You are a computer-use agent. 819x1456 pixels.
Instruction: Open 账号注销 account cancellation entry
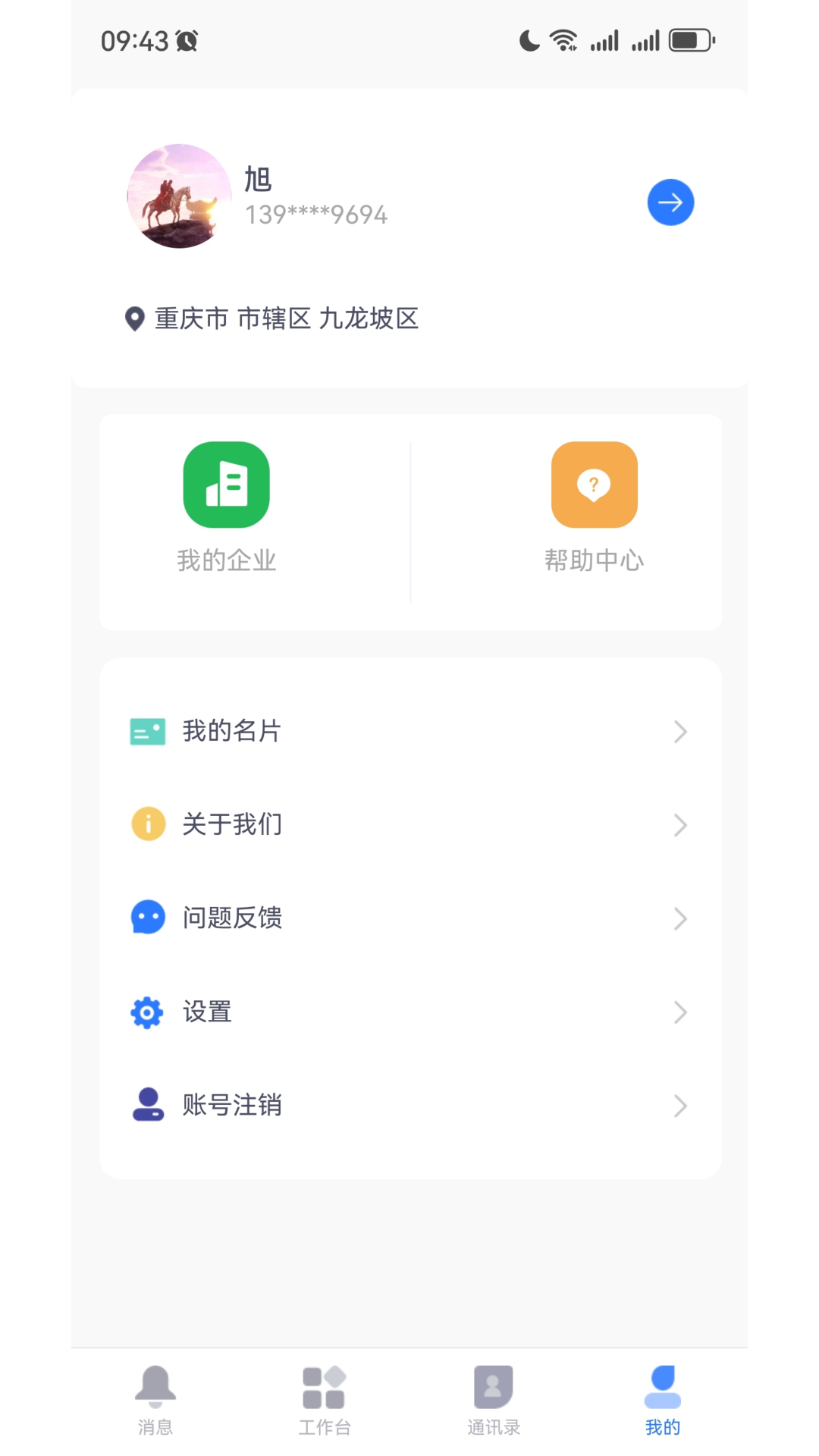tap(232, 1106)
